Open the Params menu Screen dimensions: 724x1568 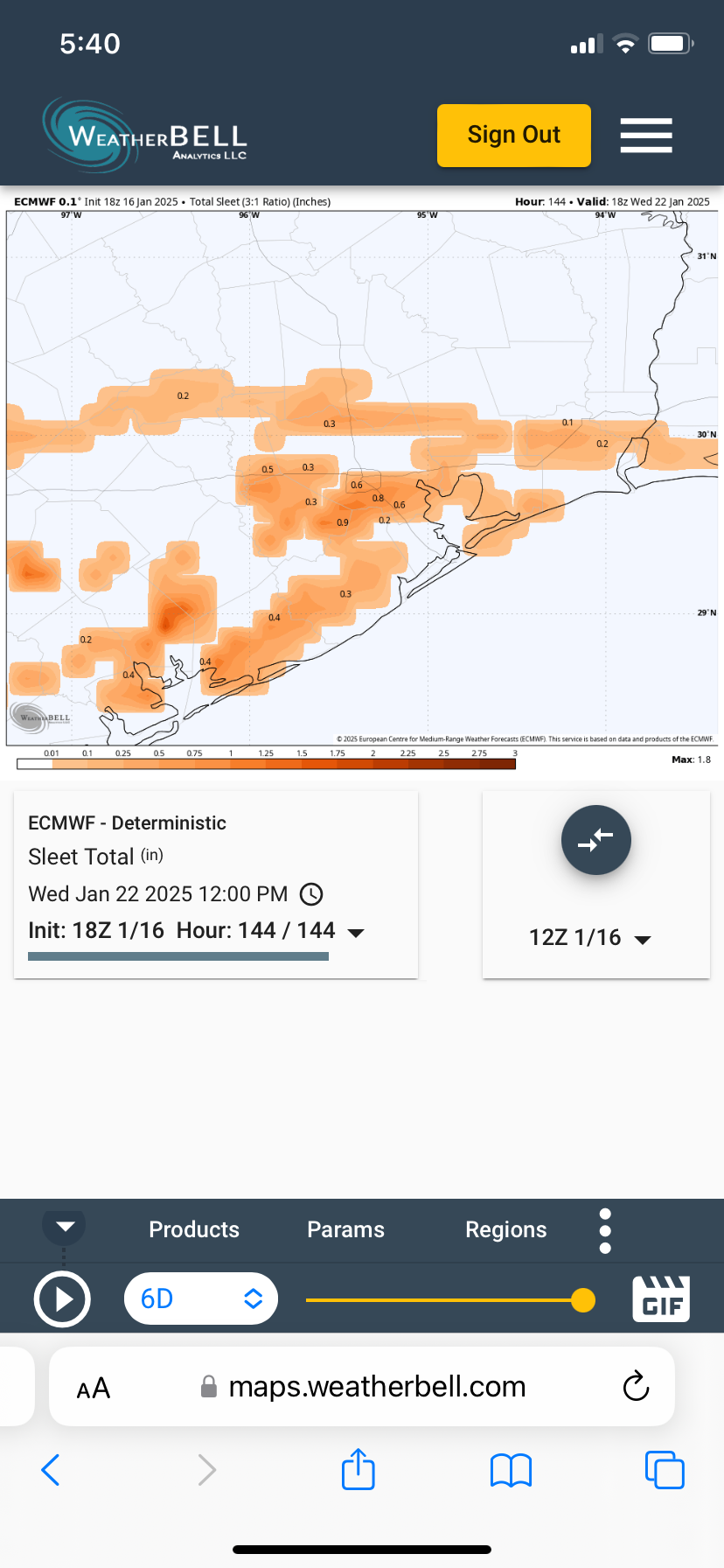pos(345,1229)
